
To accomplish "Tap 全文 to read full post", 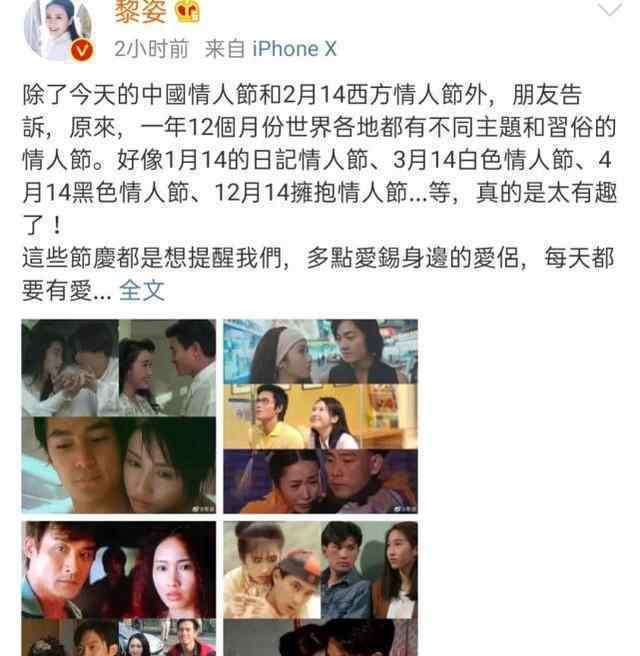I will coord(142,291).
